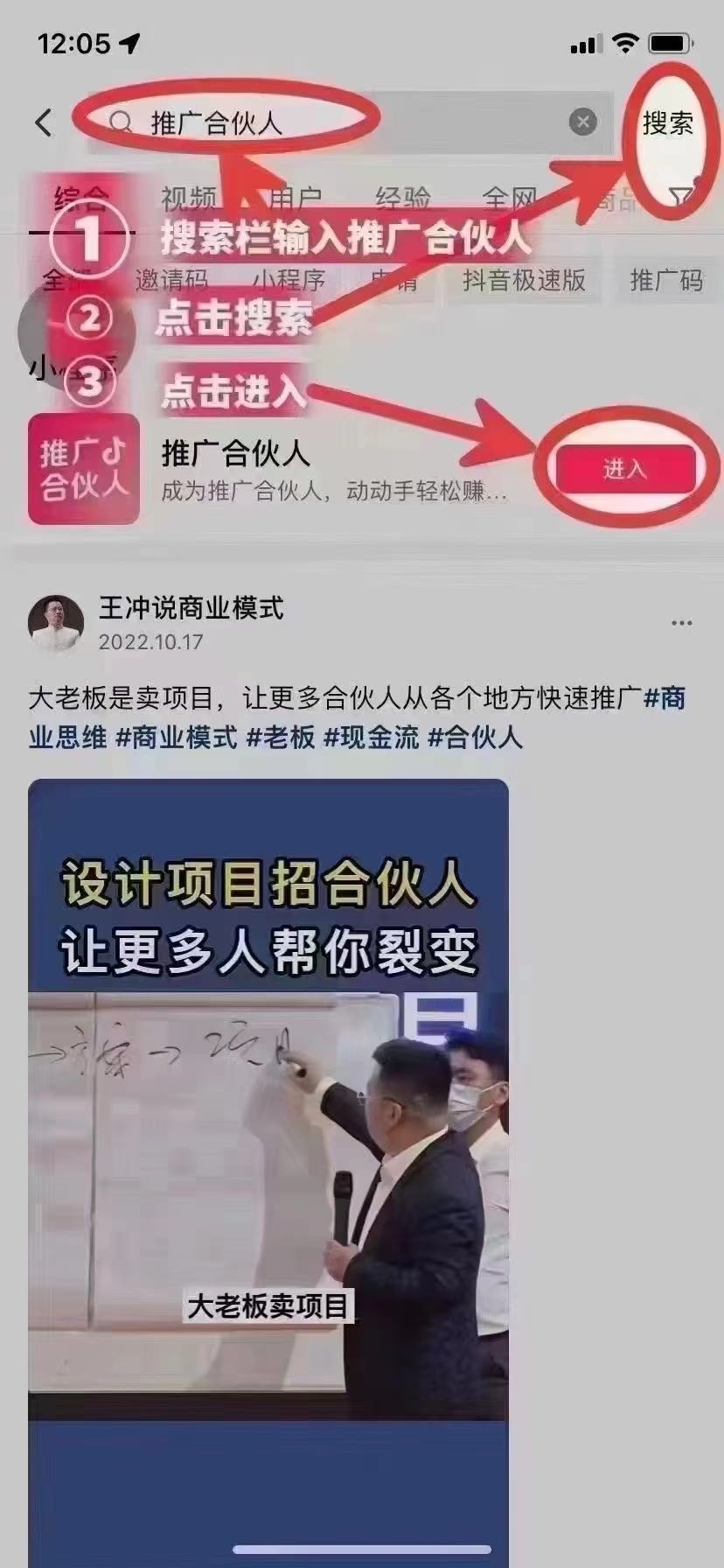724x1568 pixels.
Task: Select the 小程序 chip
Action: 289,280
